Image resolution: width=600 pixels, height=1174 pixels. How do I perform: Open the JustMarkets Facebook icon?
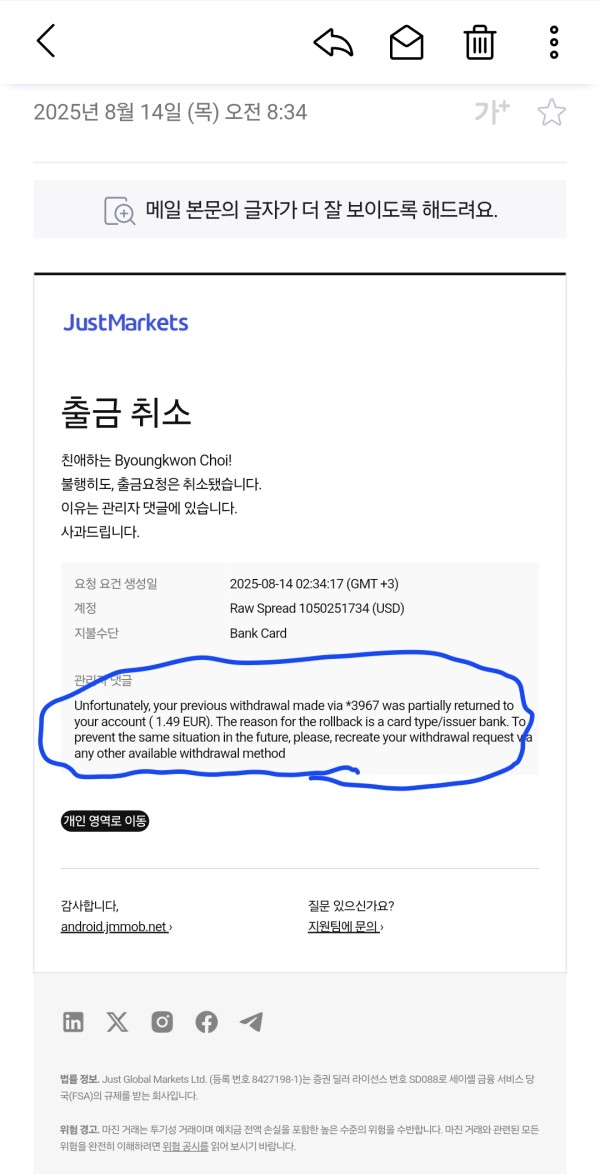[x=207, y=1022]
